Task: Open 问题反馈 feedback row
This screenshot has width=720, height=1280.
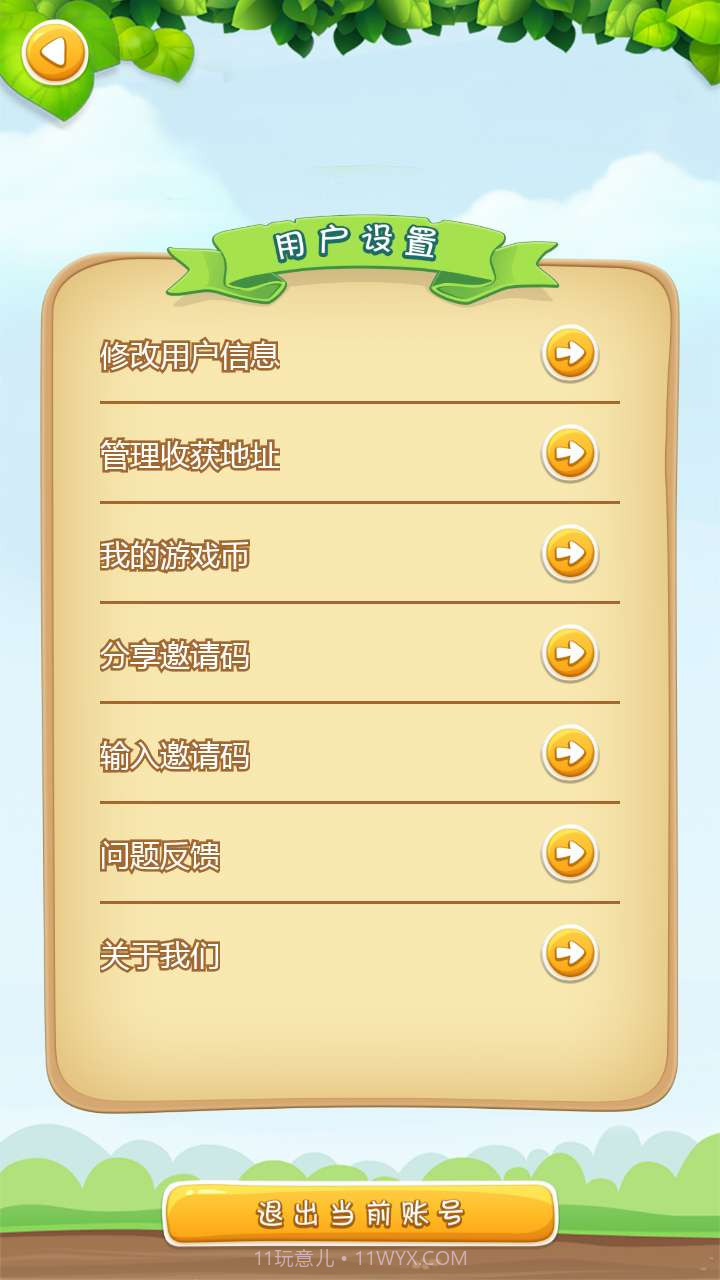Action: pos(570,853)
